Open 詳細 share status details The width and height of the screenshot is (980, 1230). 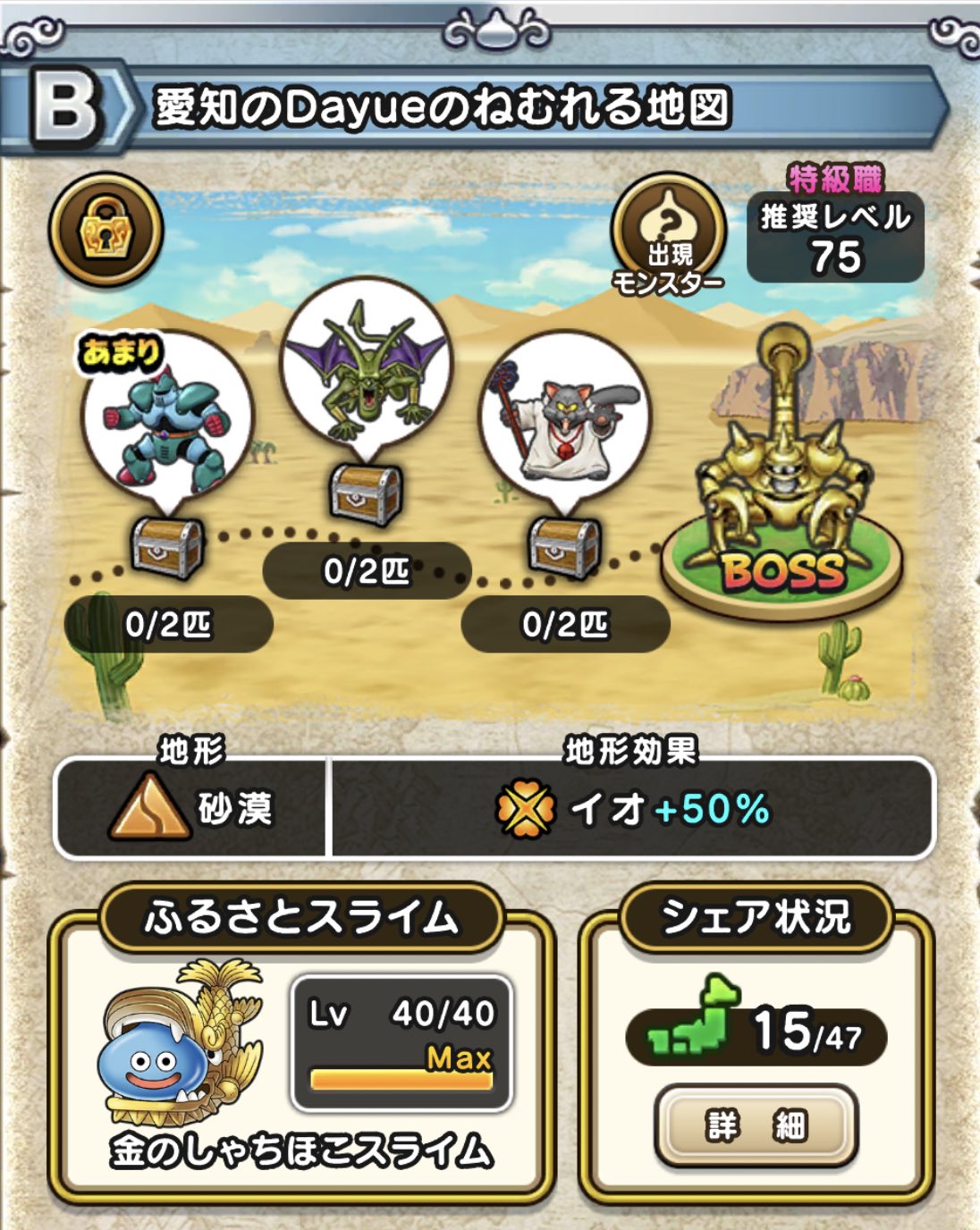756,1125
